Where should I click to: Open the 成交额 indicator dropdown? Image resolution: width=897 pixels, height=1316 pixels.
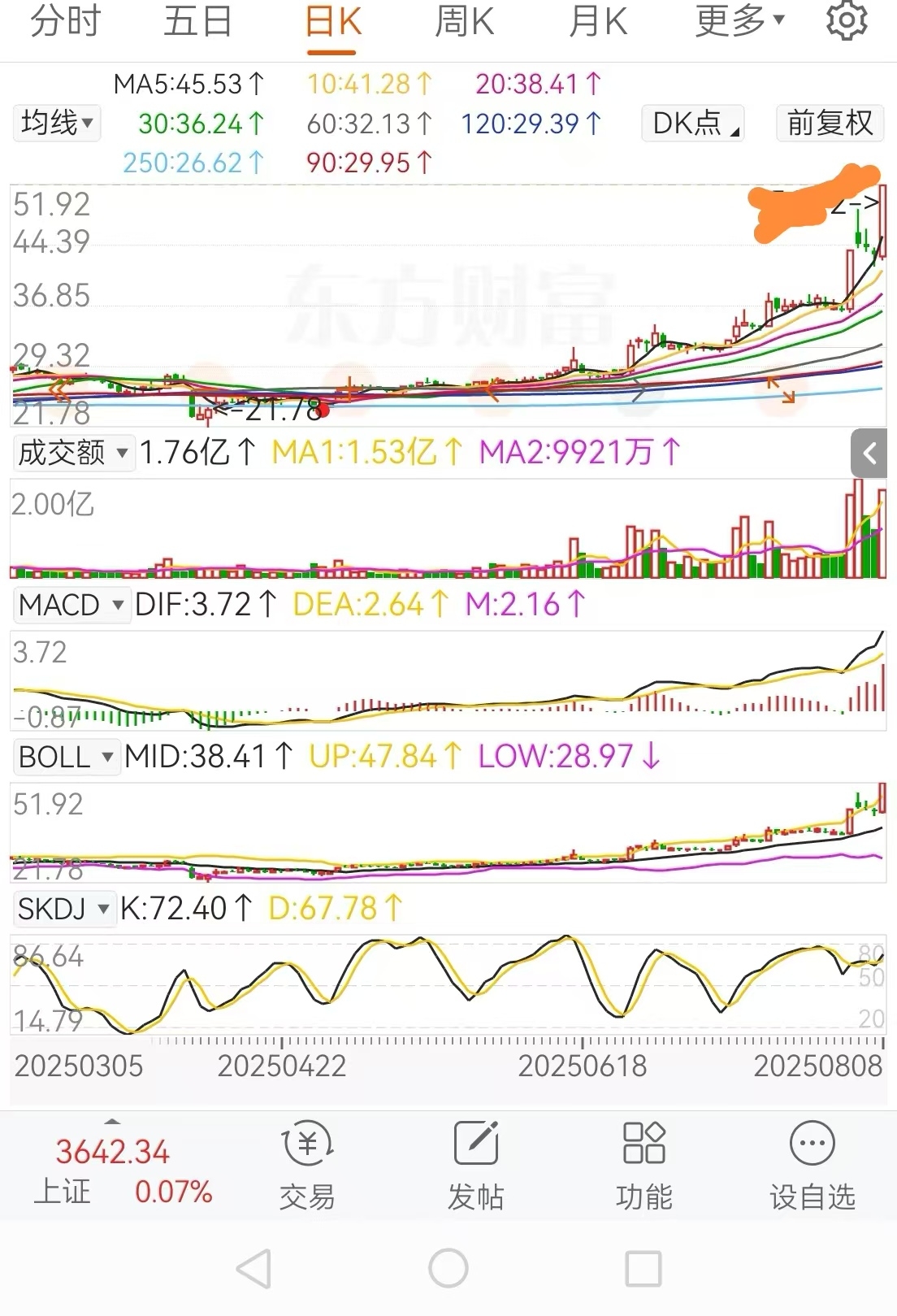(73, 453)
